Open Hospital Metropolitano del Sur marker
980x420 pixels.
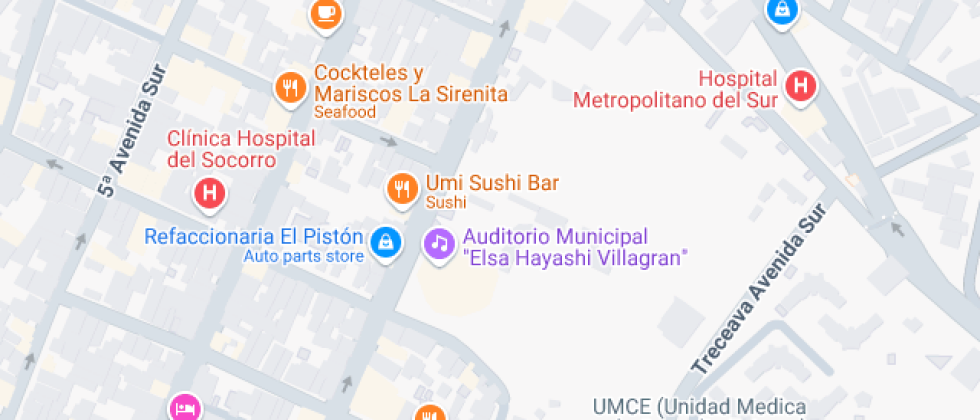pyautogui.click(x=800, y=85)
